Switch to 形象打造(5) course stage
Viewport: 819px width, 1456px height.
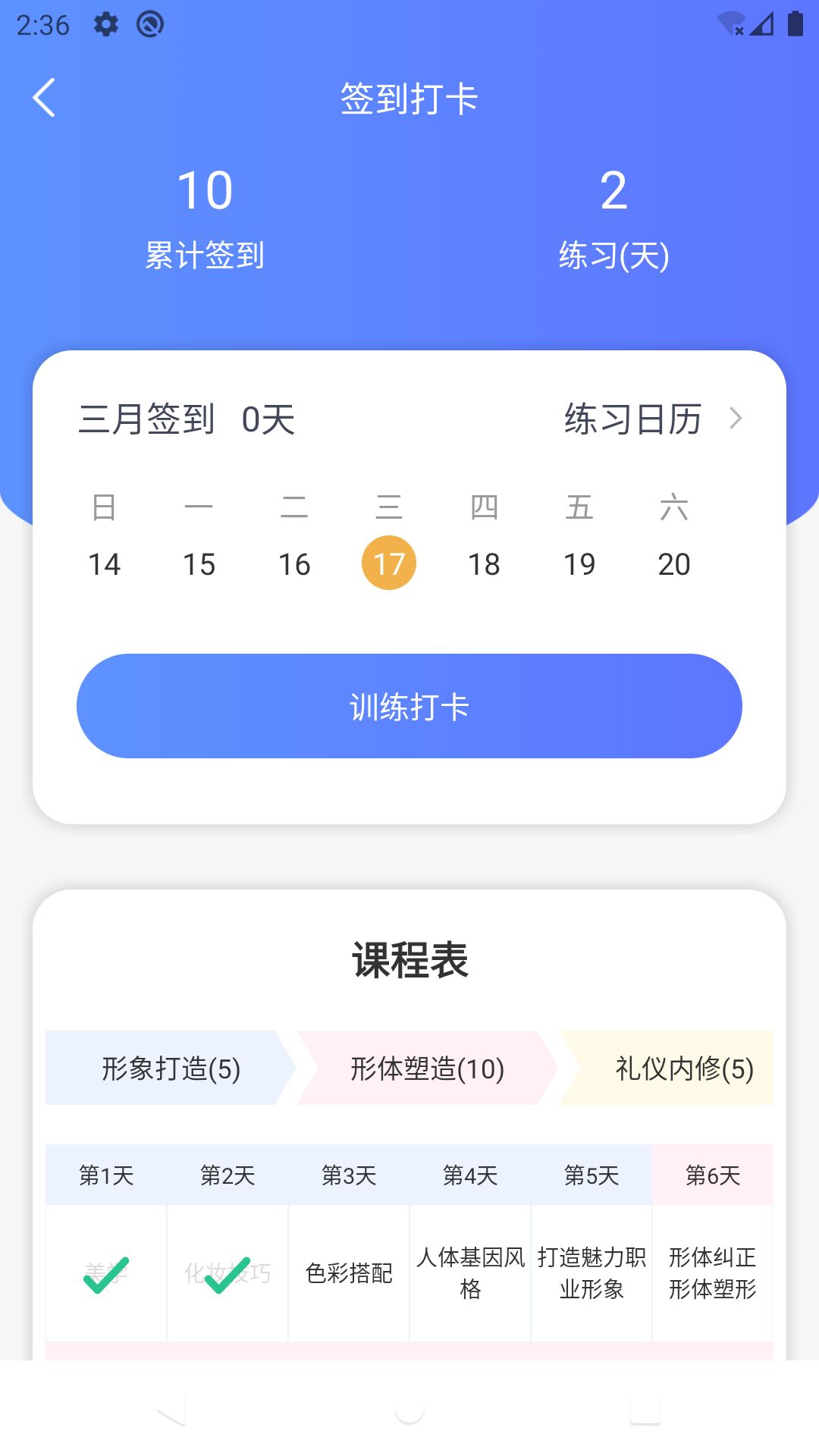pyautogui.click(x=171, y=1068)
